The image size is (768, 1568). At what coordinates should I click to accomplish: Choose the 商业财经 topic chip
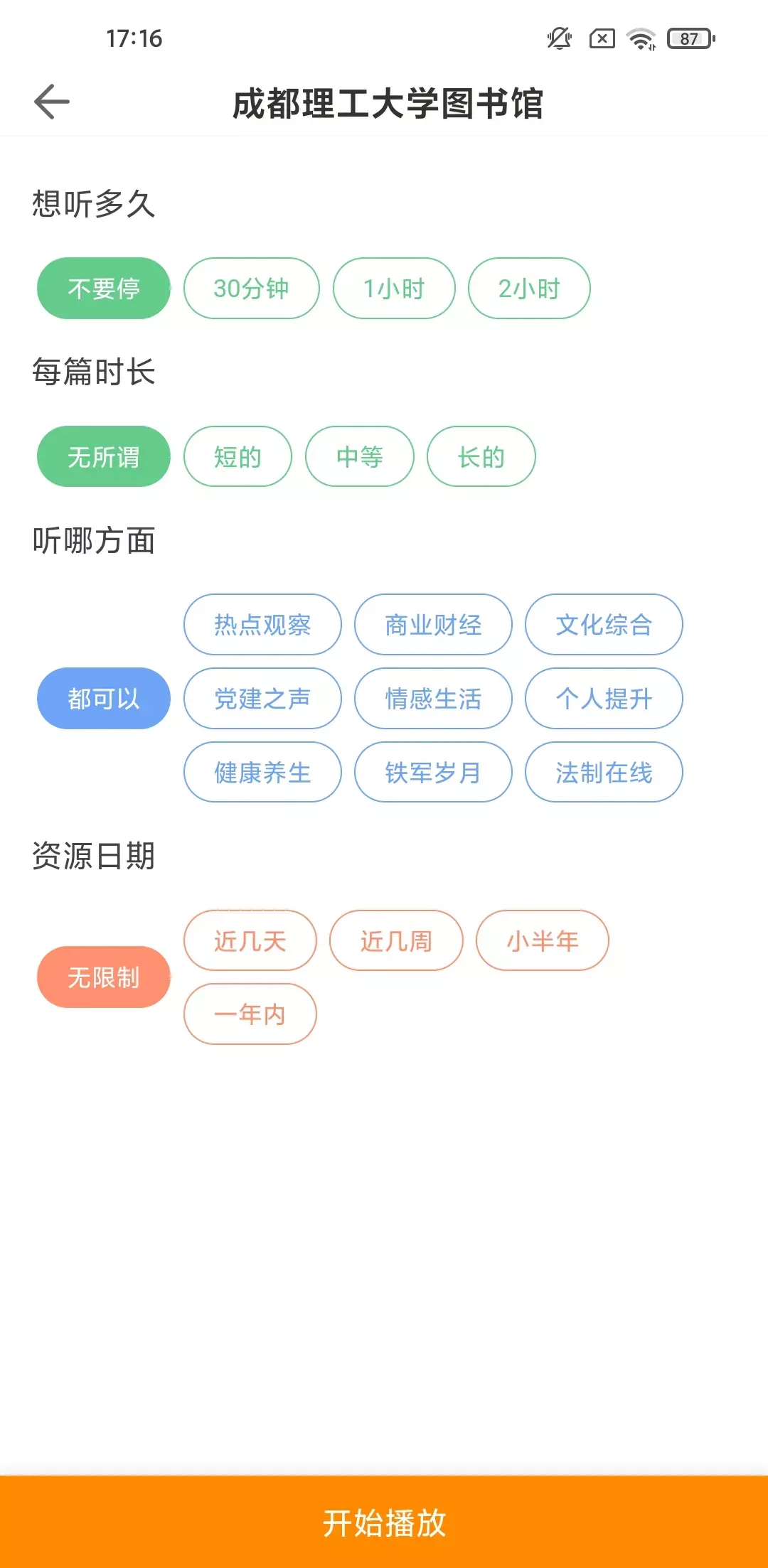433,625
